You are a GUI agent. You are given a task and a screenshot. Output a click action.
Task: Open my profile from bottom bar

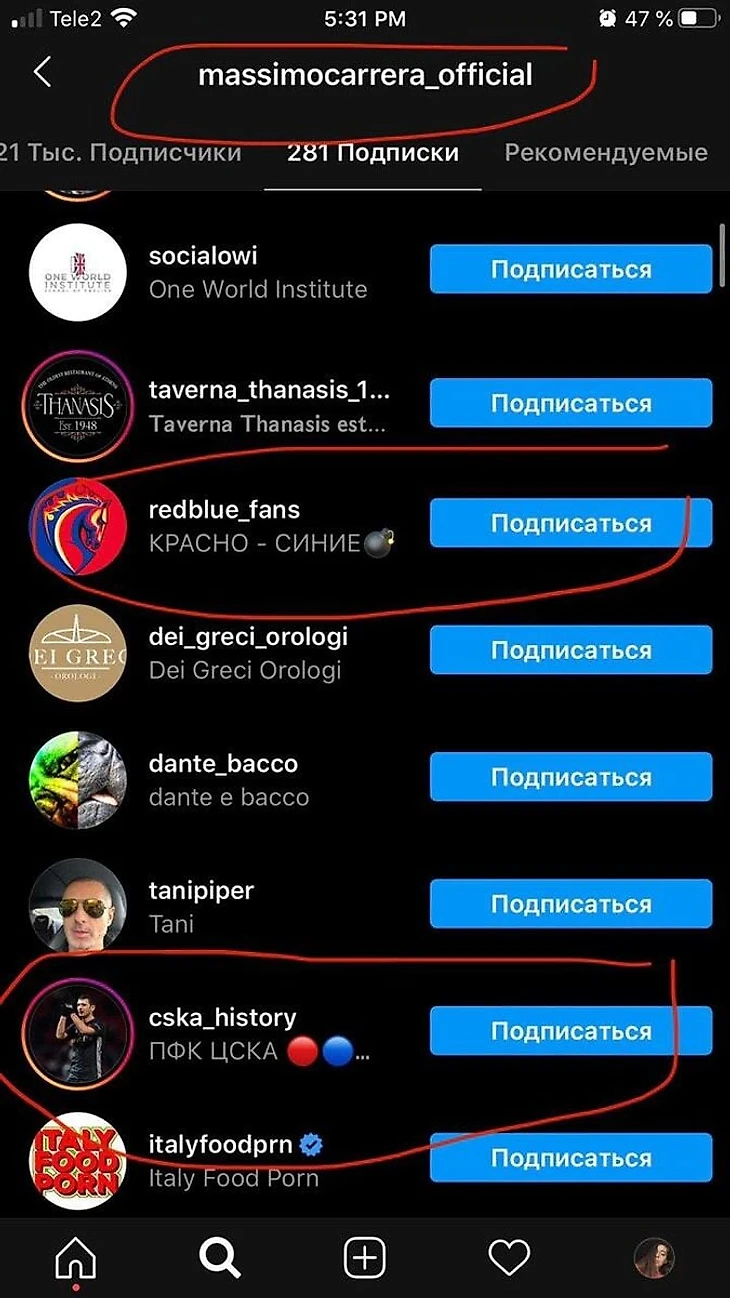654,1258
